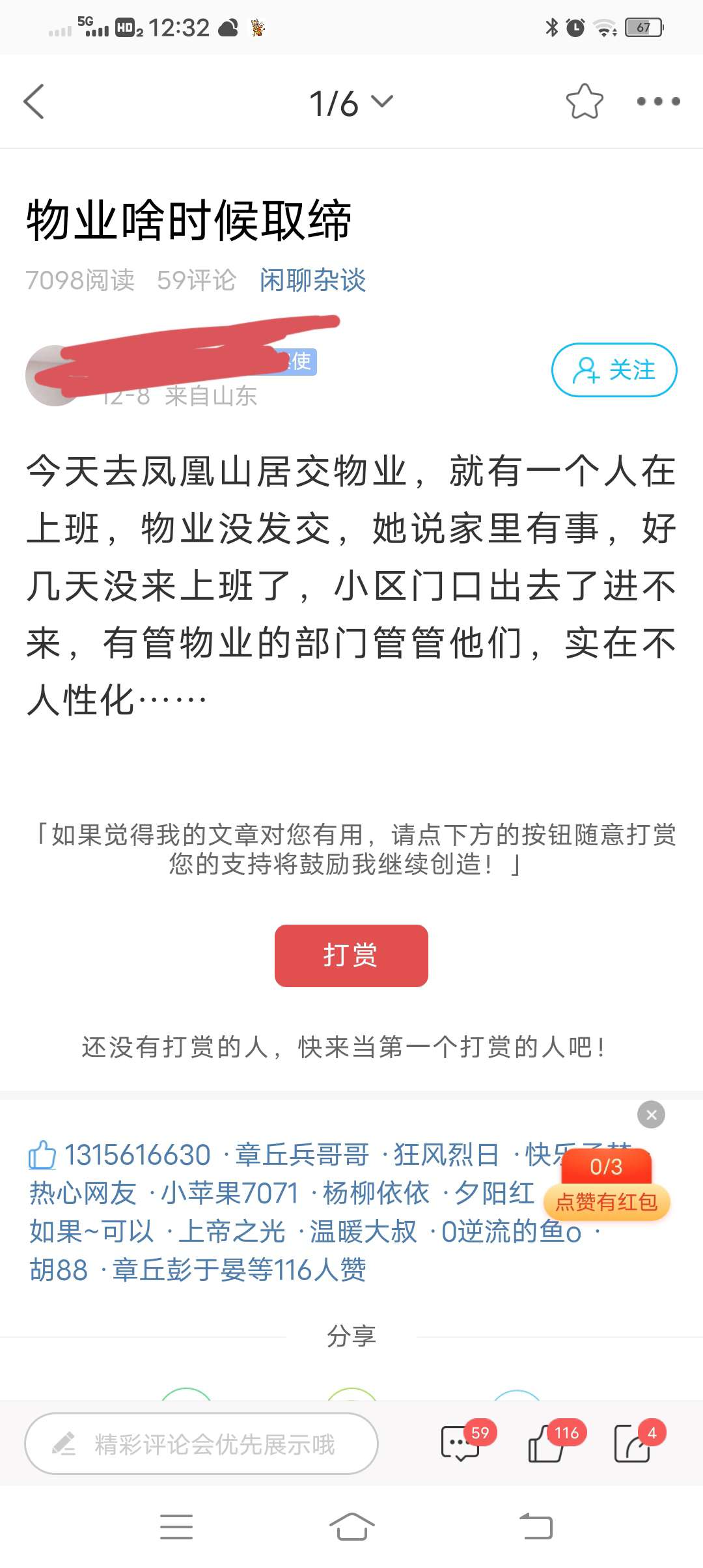Open the comments icon showing 59
Screen dimensions: 703x1568
tap(461, 1444)
